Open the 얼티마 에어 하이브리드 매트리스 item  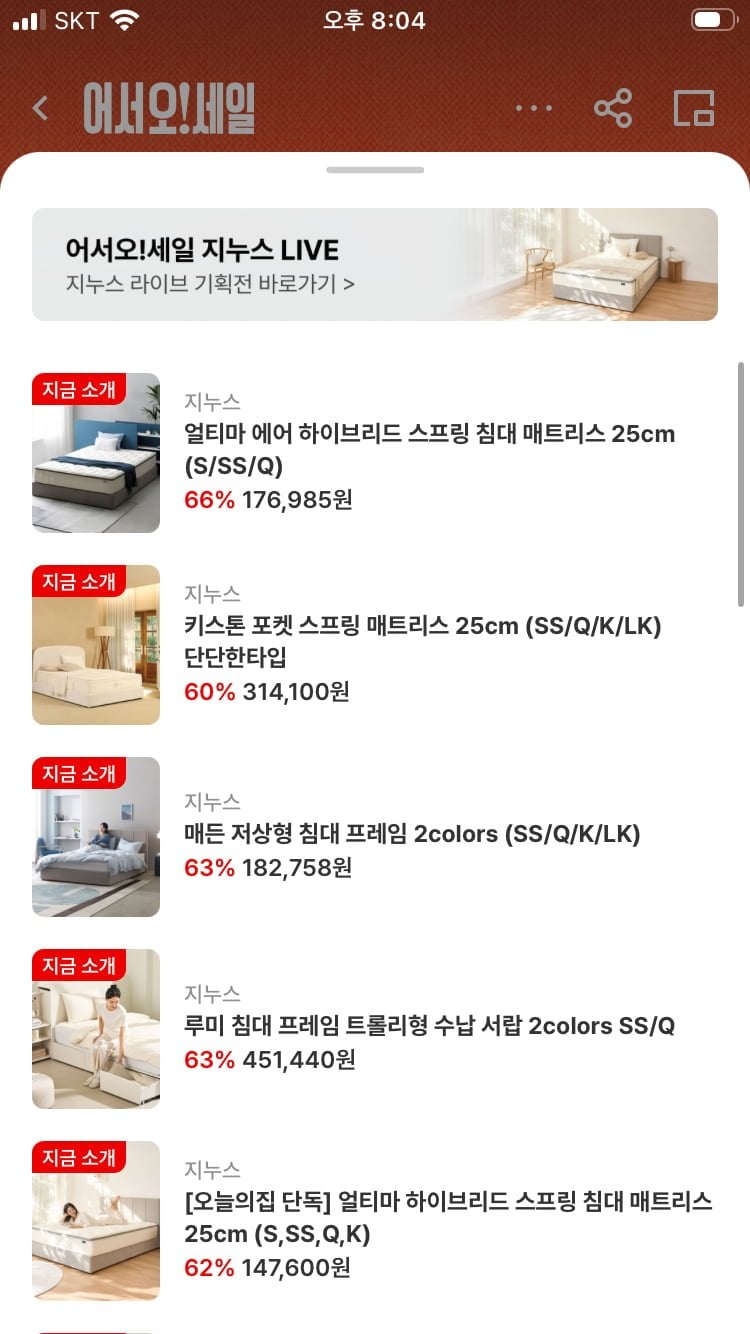[x=375, y=453]
